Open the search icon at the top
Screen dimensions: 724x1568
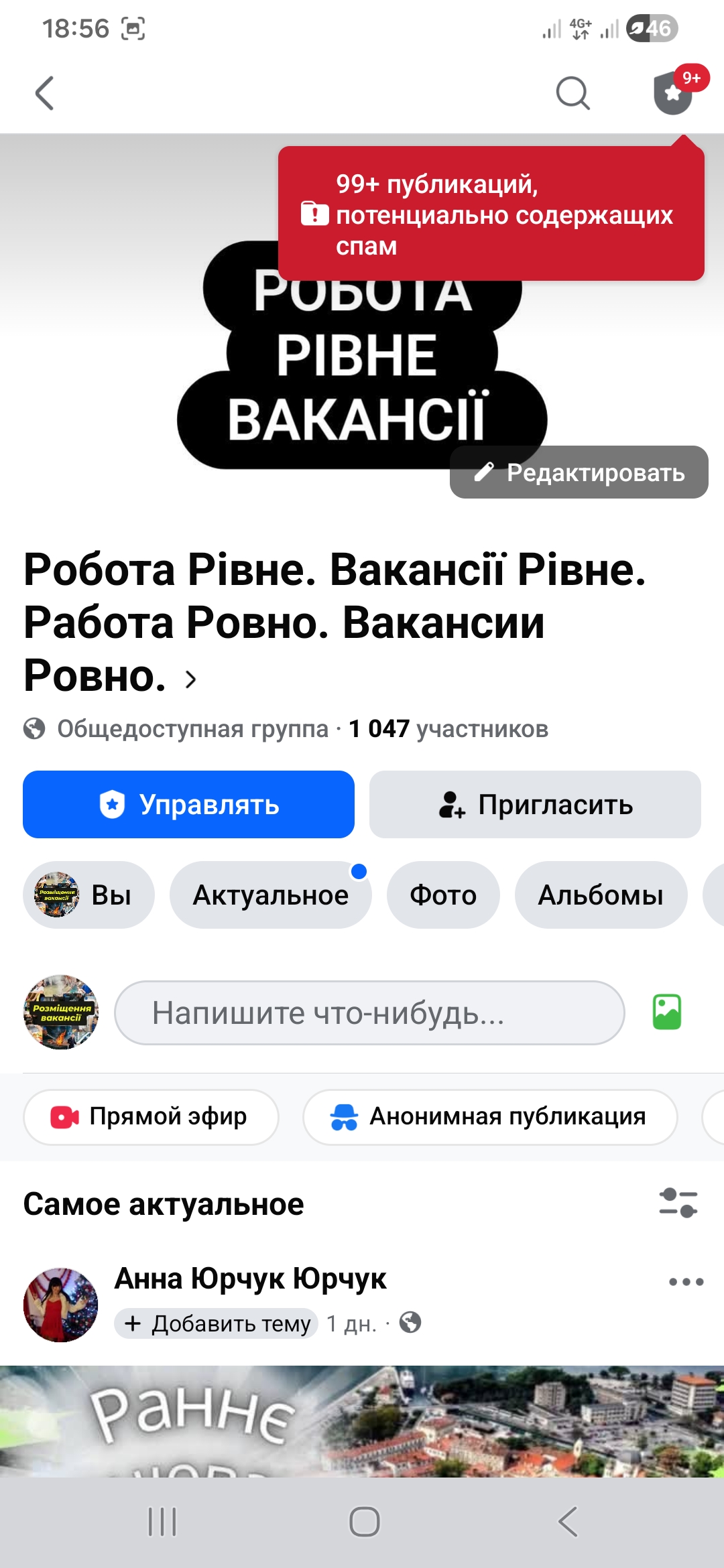573,95
